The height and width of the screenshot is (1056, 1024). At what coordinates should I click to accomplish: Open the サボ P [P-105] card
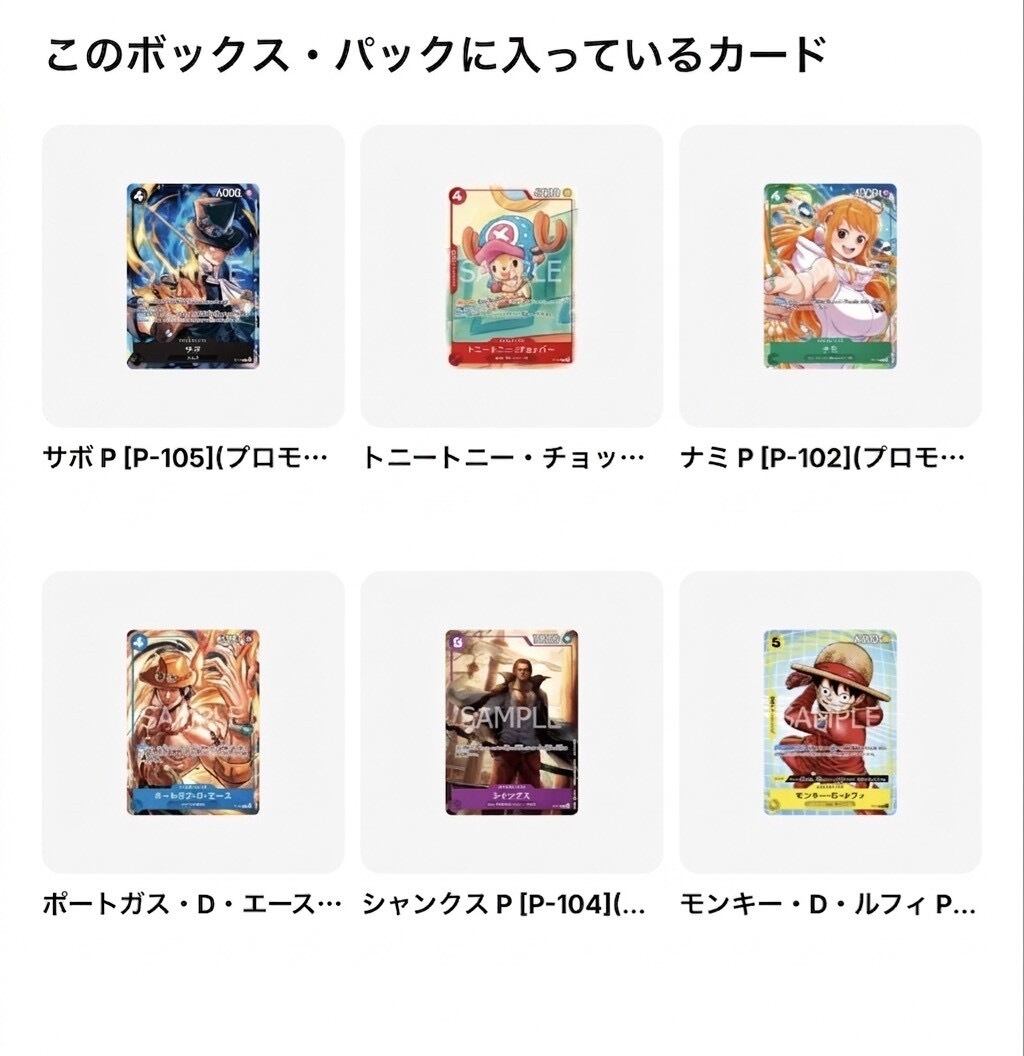point(193,276)
